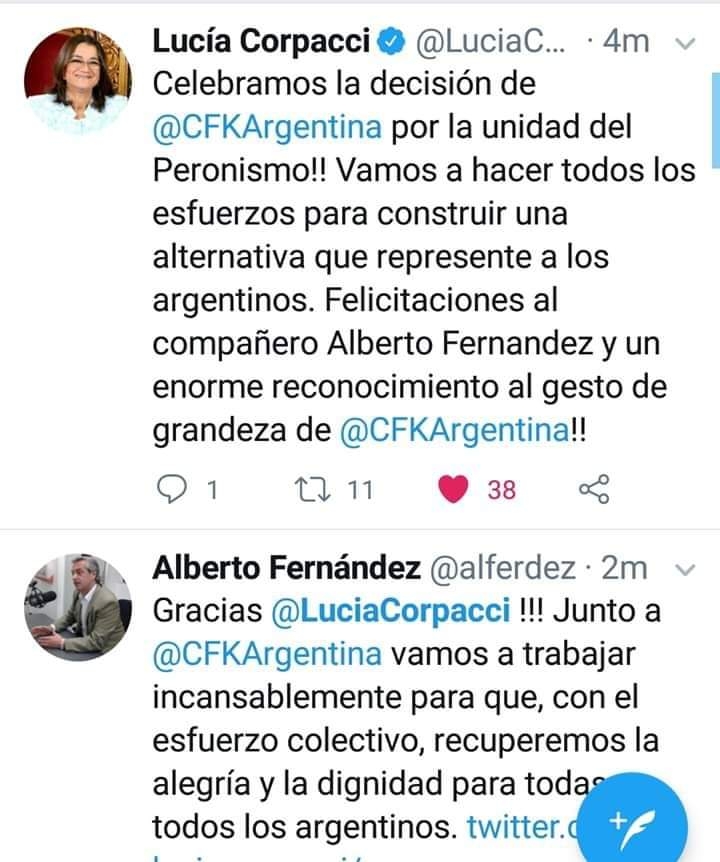Open Alberto Fernández's profile picture
This screenshot has height=862, width=720.
click(77, 607)
